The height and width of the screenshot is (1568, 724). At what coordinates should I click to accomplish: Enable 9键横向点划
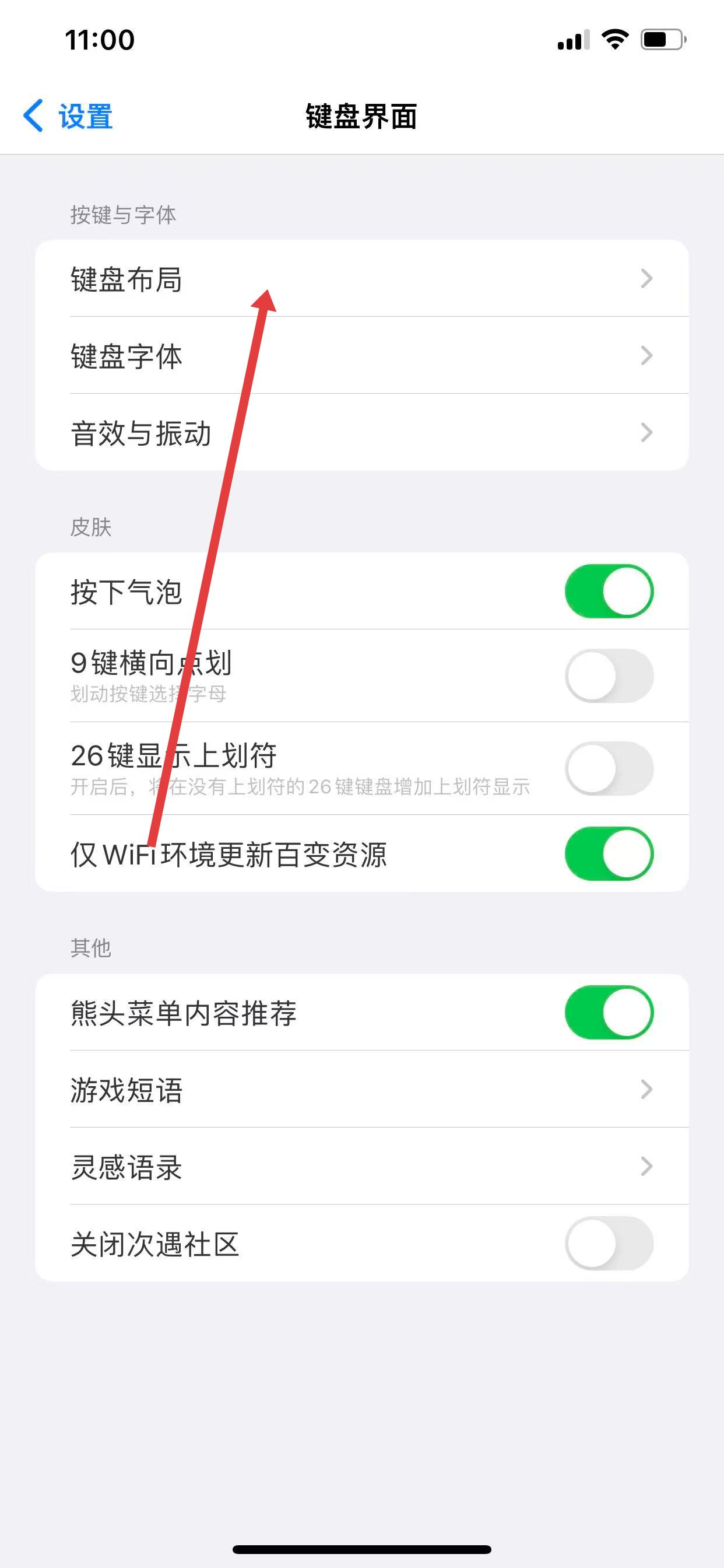point(609,675)
